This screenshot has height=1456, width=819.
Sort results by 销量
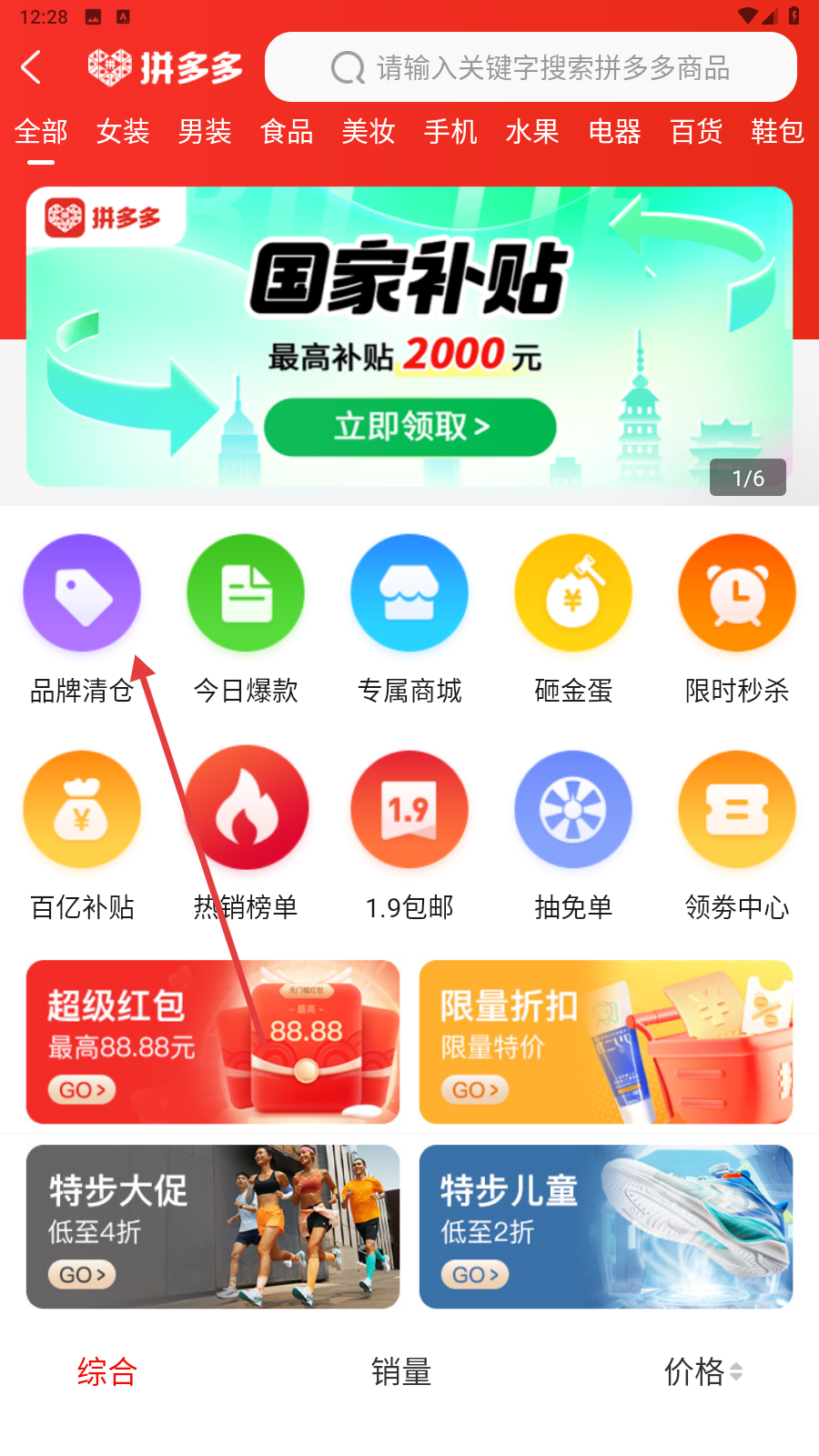[401, 1371]
